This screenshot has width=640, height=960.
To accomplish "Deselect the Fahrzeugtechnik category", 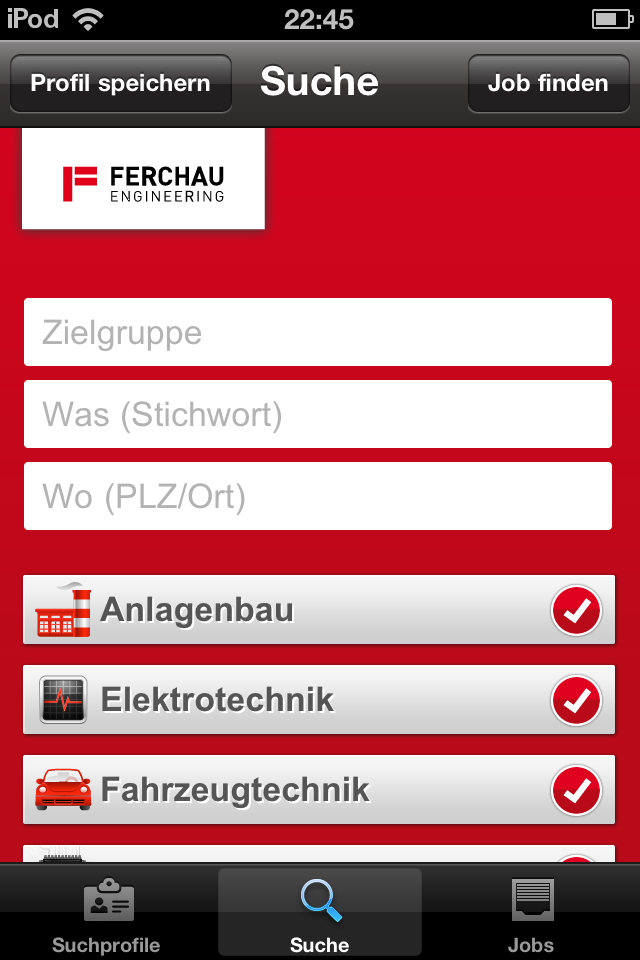I will tap(576, 790).
